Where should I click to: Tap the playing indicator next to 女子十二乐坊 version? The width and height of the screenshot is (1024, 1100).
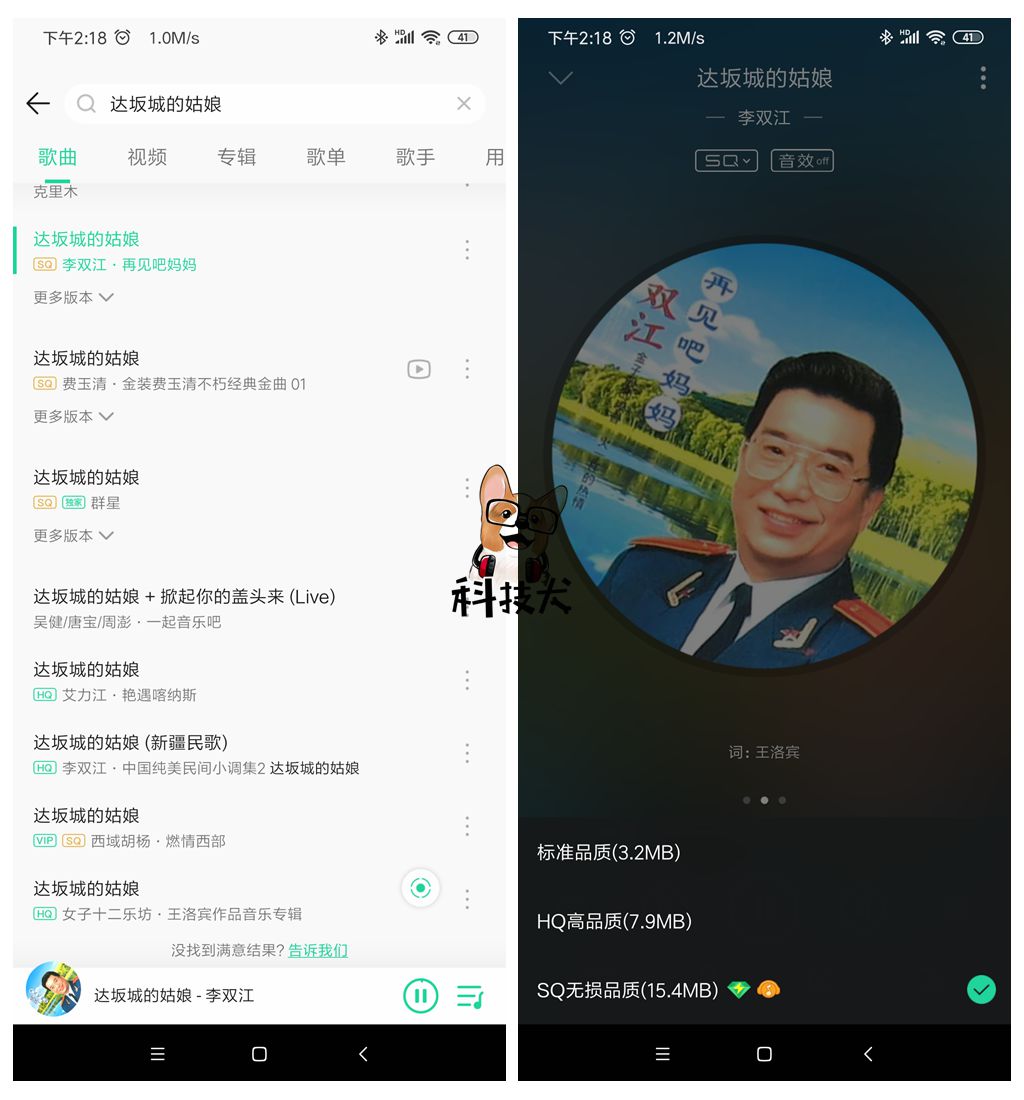point(420,888)
